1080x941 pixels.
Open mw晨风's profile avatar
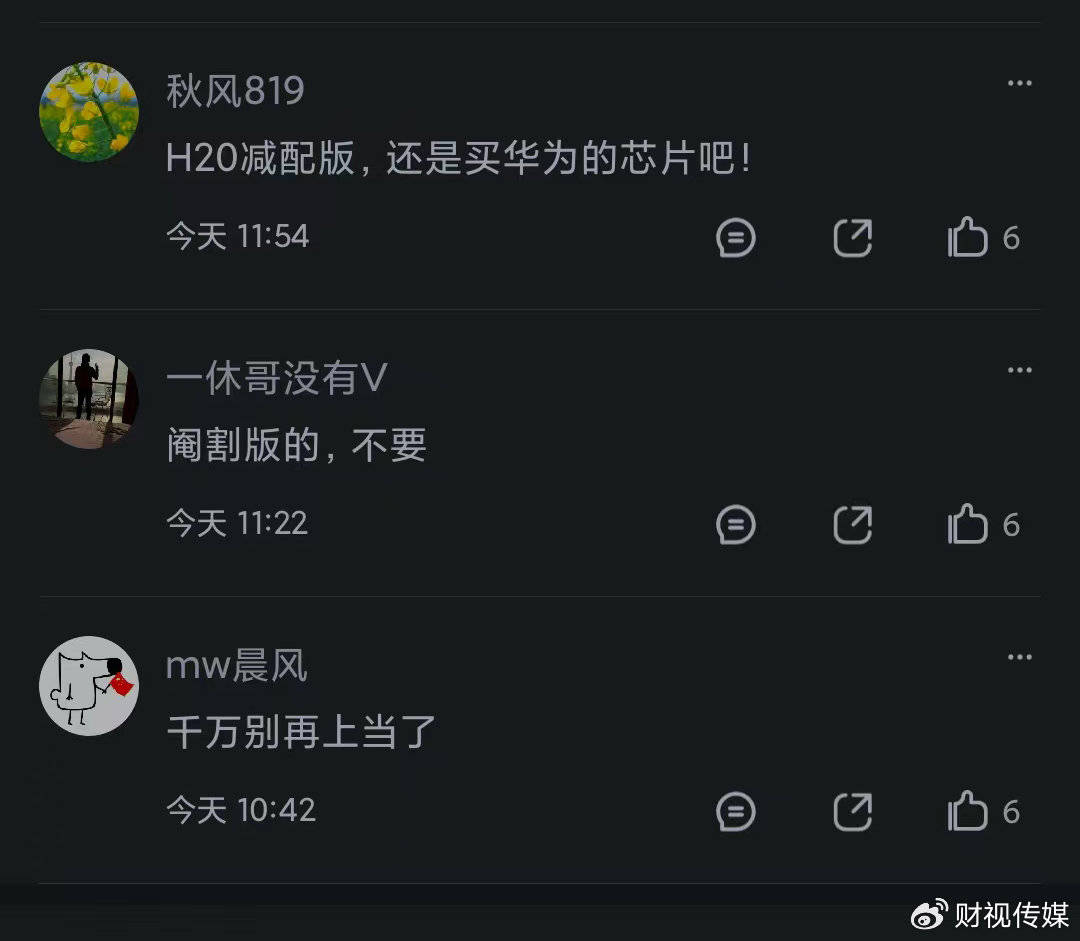[88, 686]
